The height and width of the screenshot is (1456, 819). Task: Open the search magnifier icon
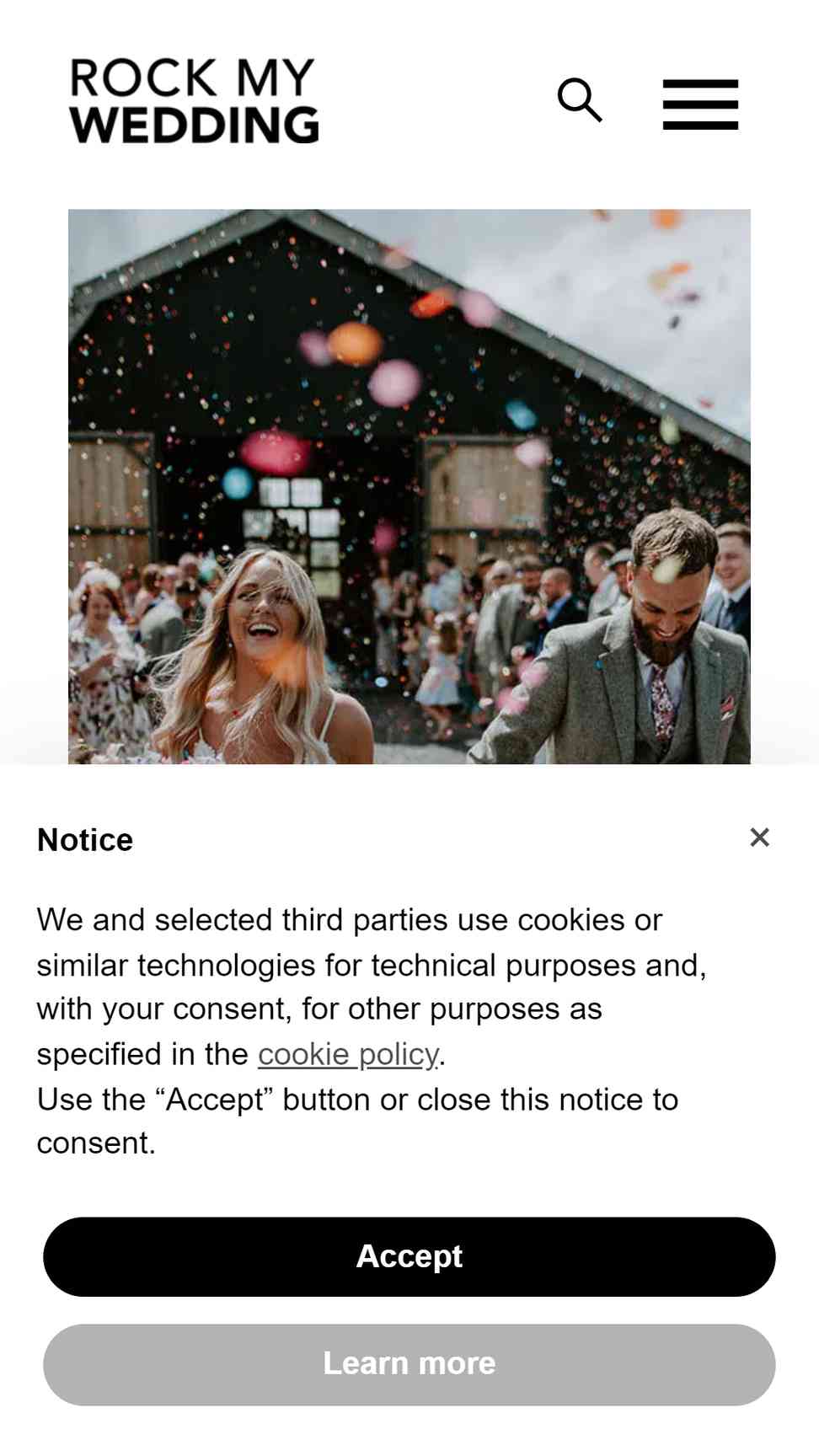[x=580, y=100]
